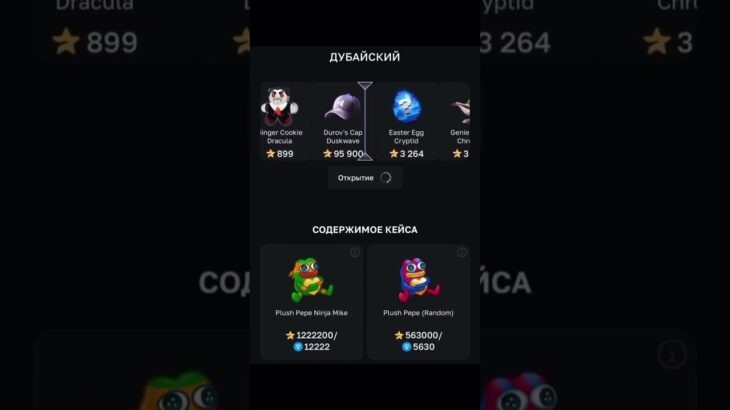
Task: Open the Plush Pepe Ninja Mike card
Action: pos(311,302)
